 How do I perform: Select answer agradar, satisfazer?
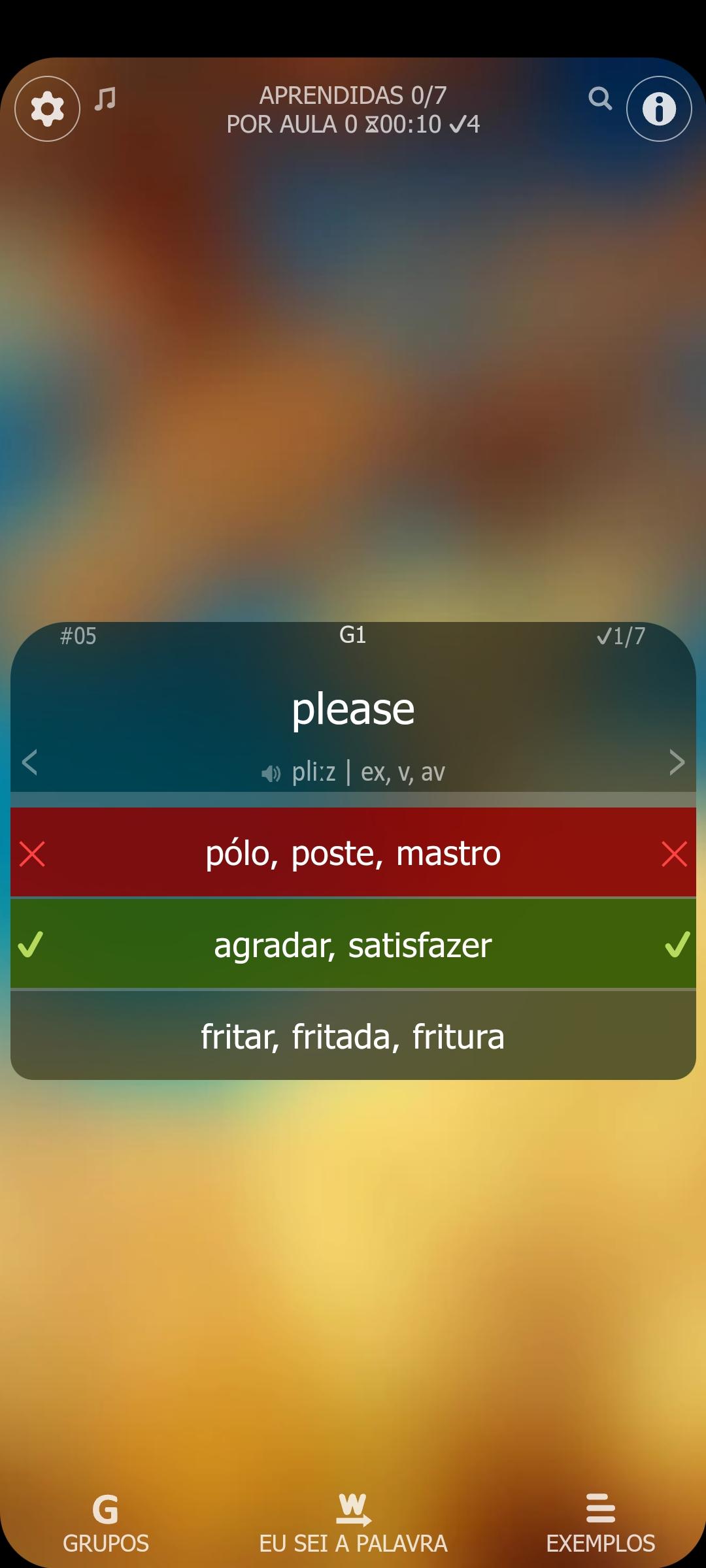(x=353, y=944)
